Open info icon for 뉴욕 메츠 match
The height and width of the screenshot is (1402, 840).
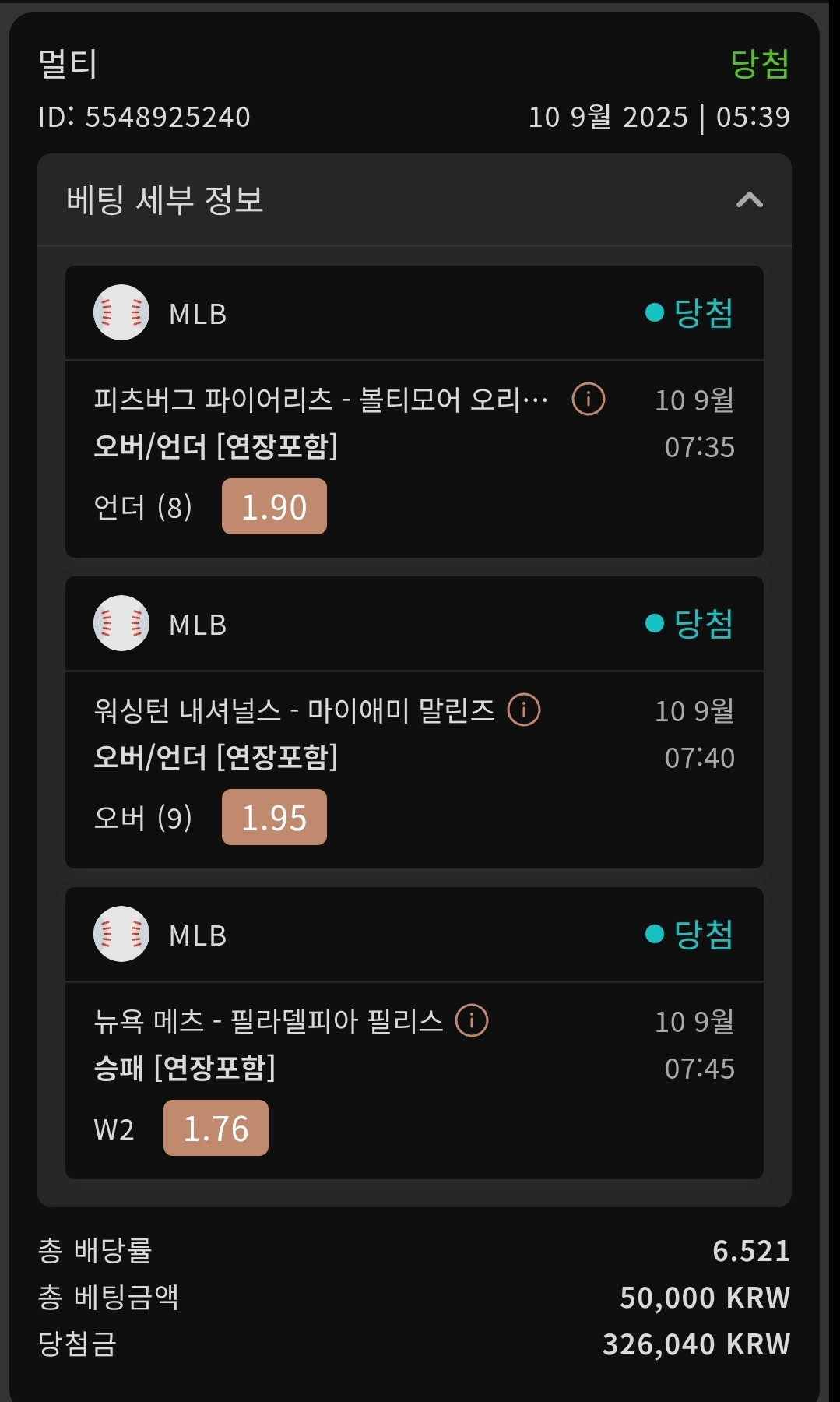(x=472, y=1020)
